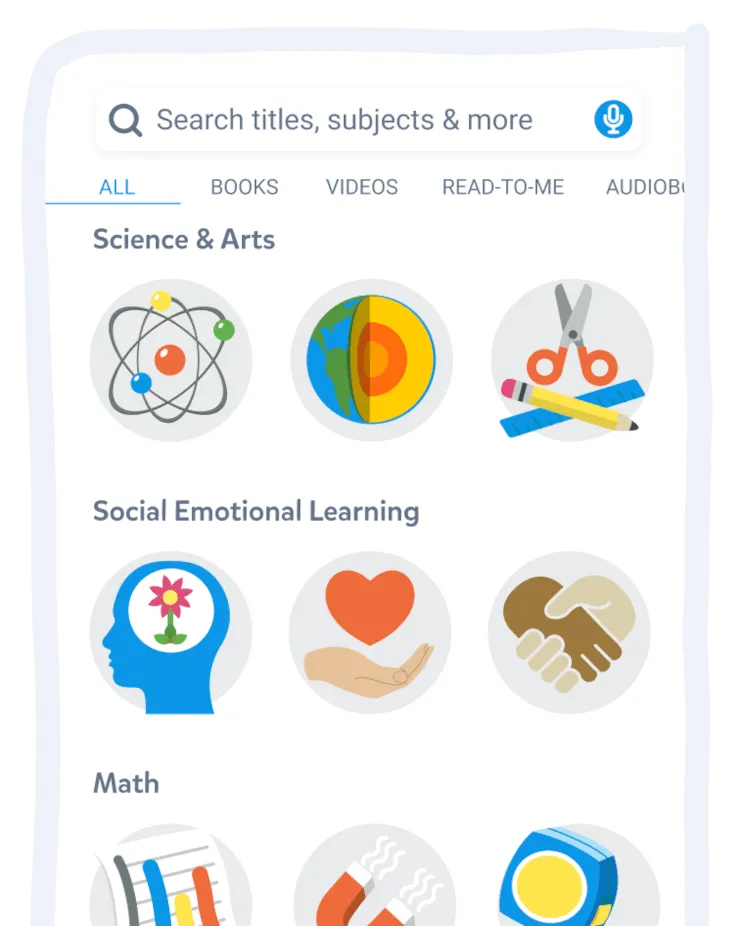Open the scissors and pencil crafts category

coord(571,360)
